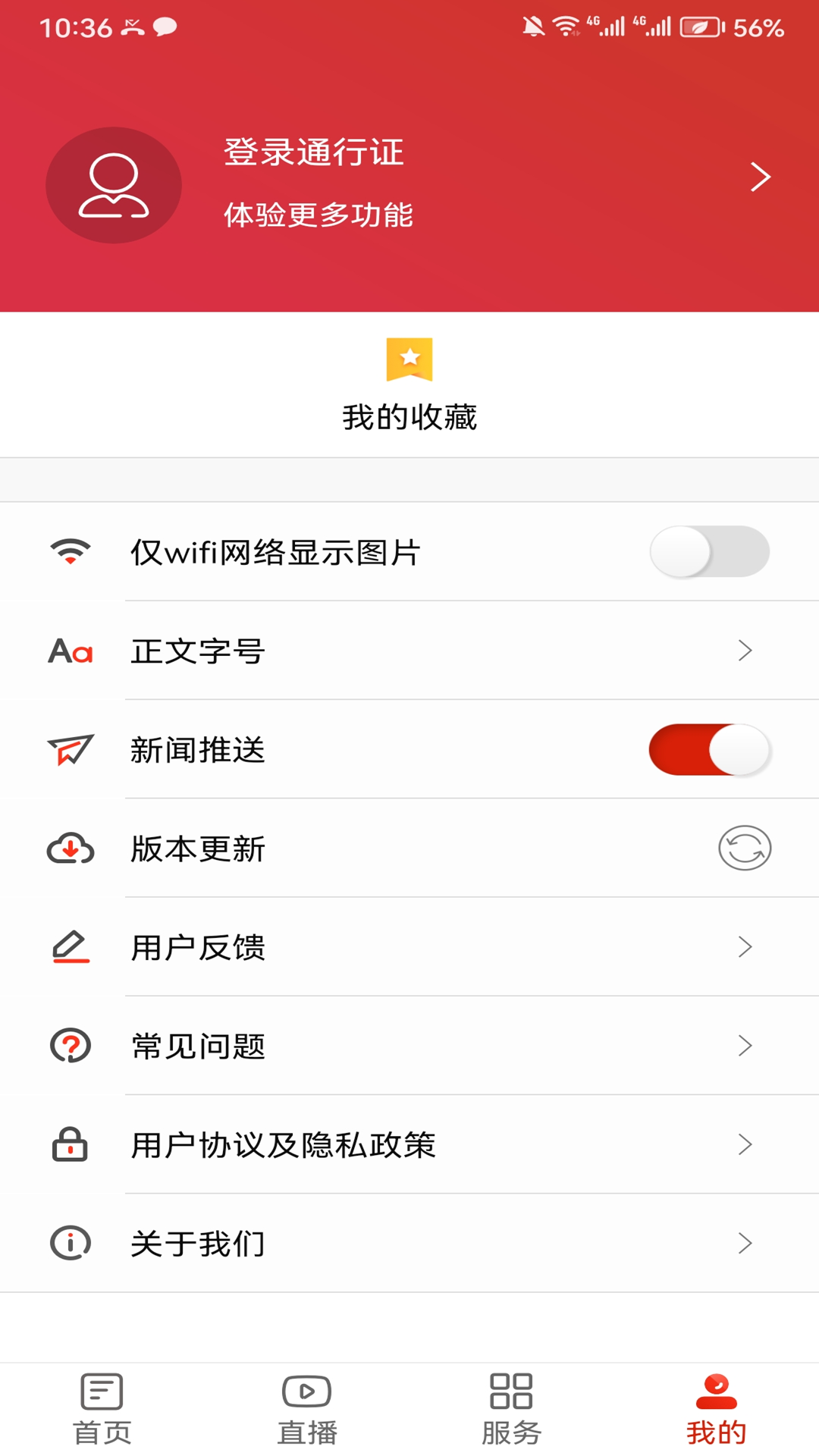Open 关于我们 about page

[409, 1244]
